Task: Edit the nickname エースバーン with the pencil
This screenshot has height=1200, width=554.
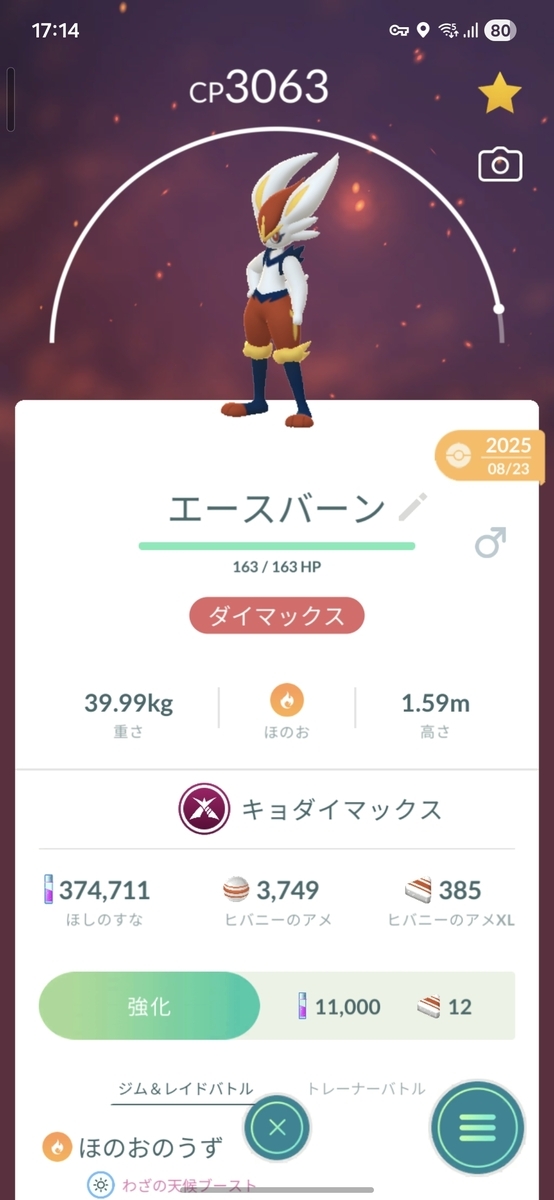Action: pyautogui.click(x=412, y=508)
